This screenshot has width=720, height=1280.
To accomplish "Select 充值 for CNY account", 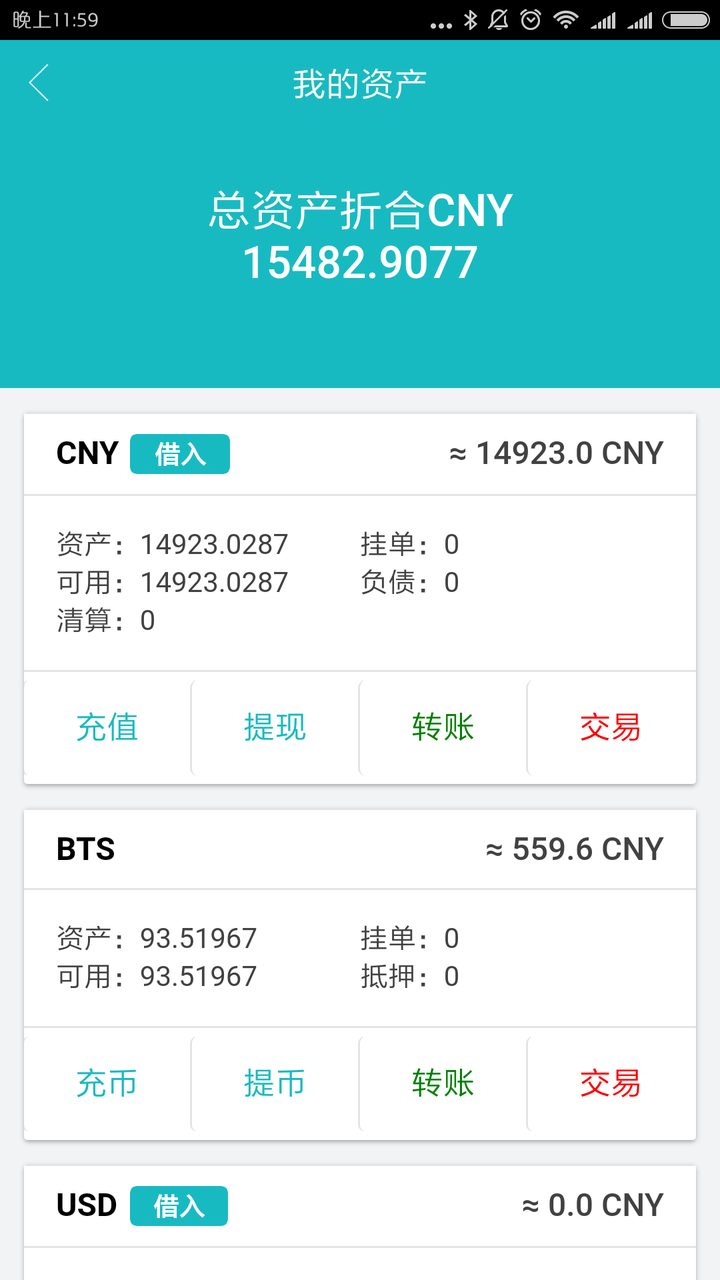I will [106, 728].
